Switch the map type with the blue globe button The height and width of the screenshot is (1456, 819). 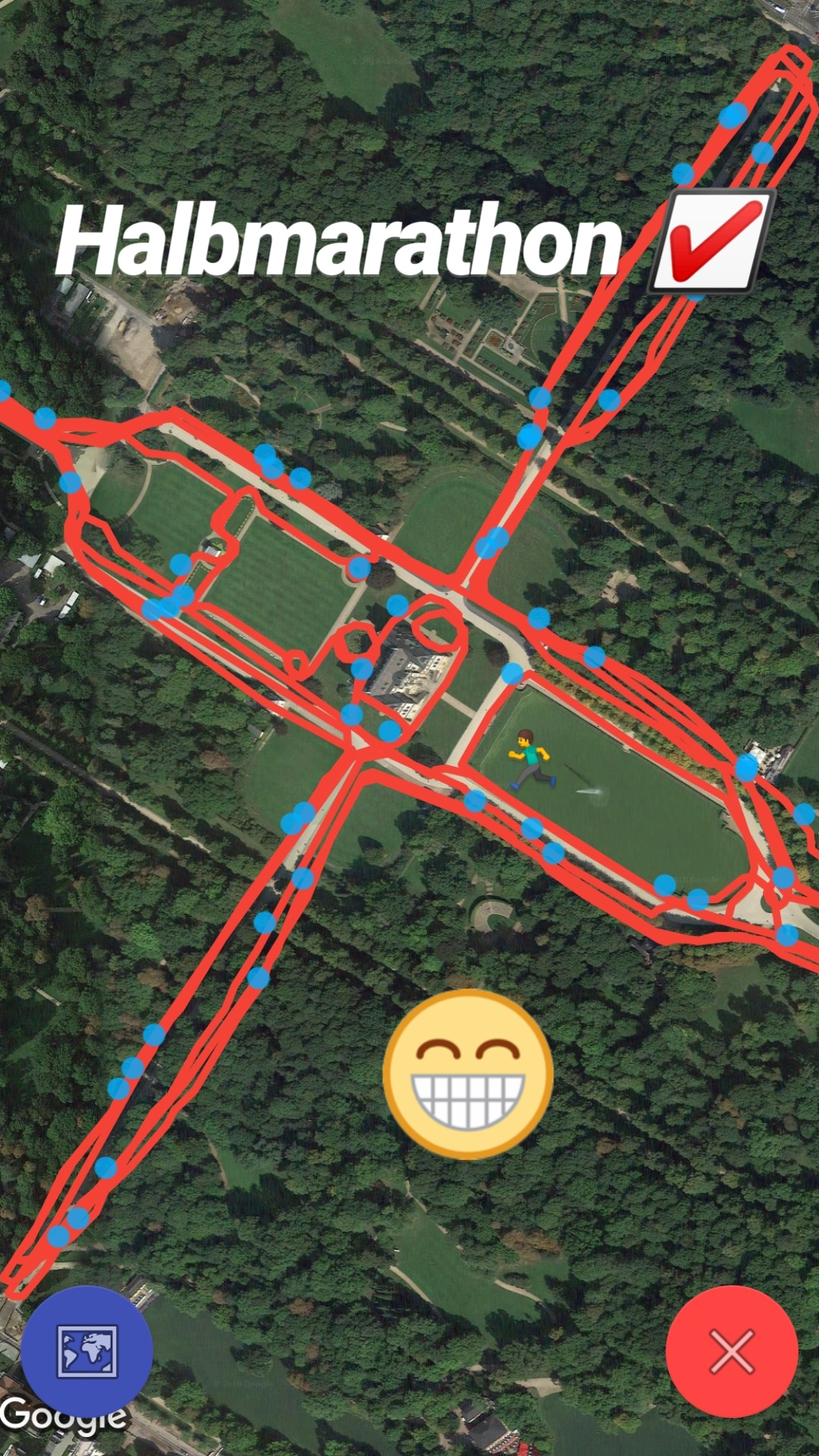point(86,1351)
